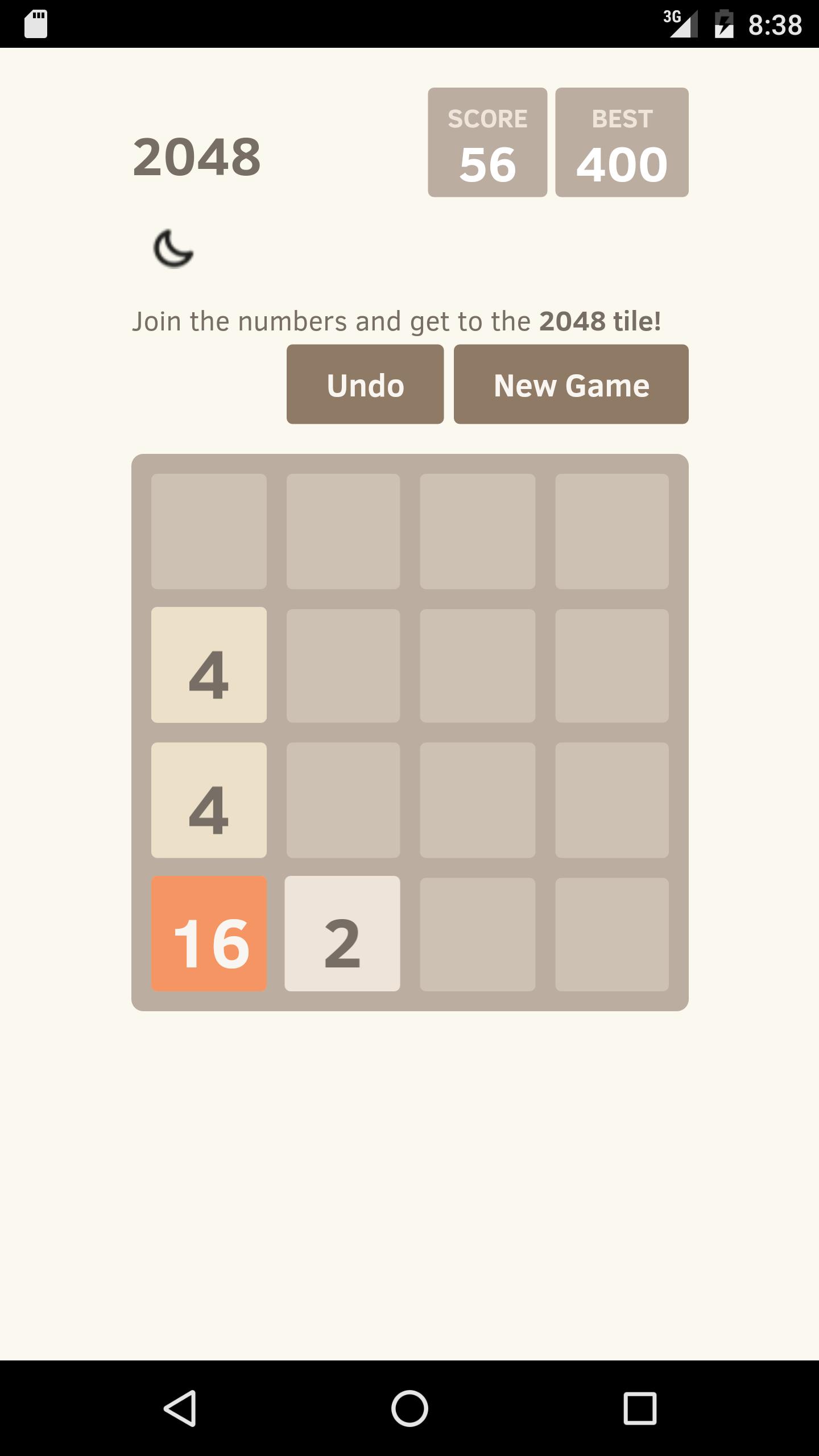Go back using the navigation bar
819x1456 pixels.
[181, 1408]
